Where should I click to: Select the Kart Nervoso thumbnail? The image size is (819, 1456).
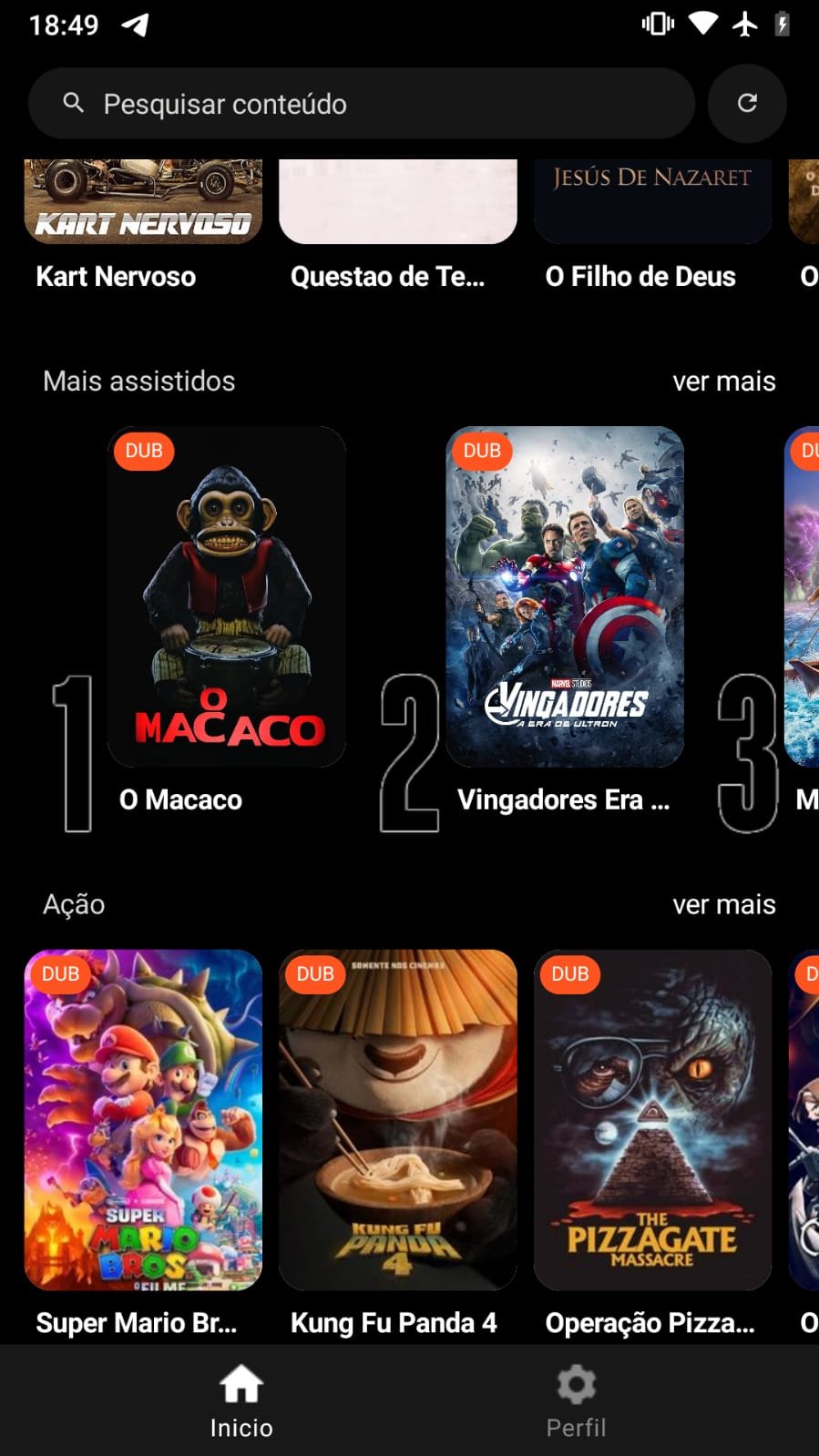point(143,202)
